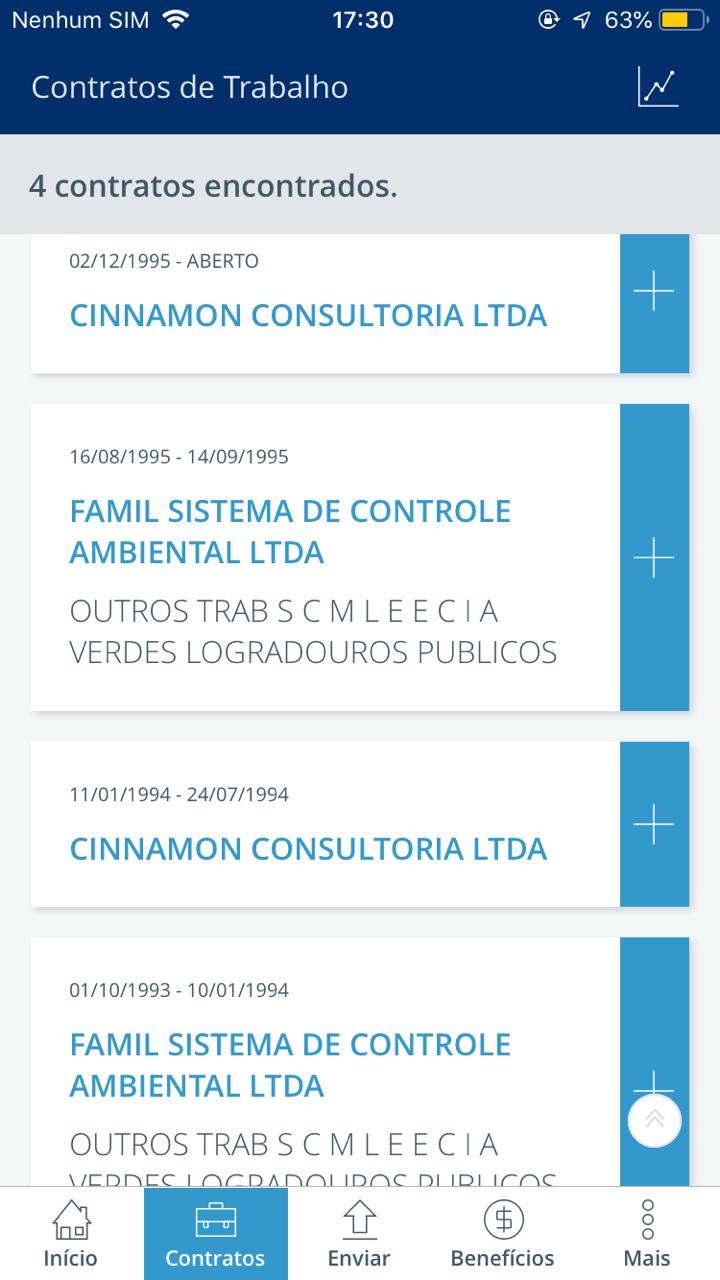Expand the 11/01/1994 Cinnamon Consultoria contract
This screenshot has width=720, height=1280.
[654, 824]
